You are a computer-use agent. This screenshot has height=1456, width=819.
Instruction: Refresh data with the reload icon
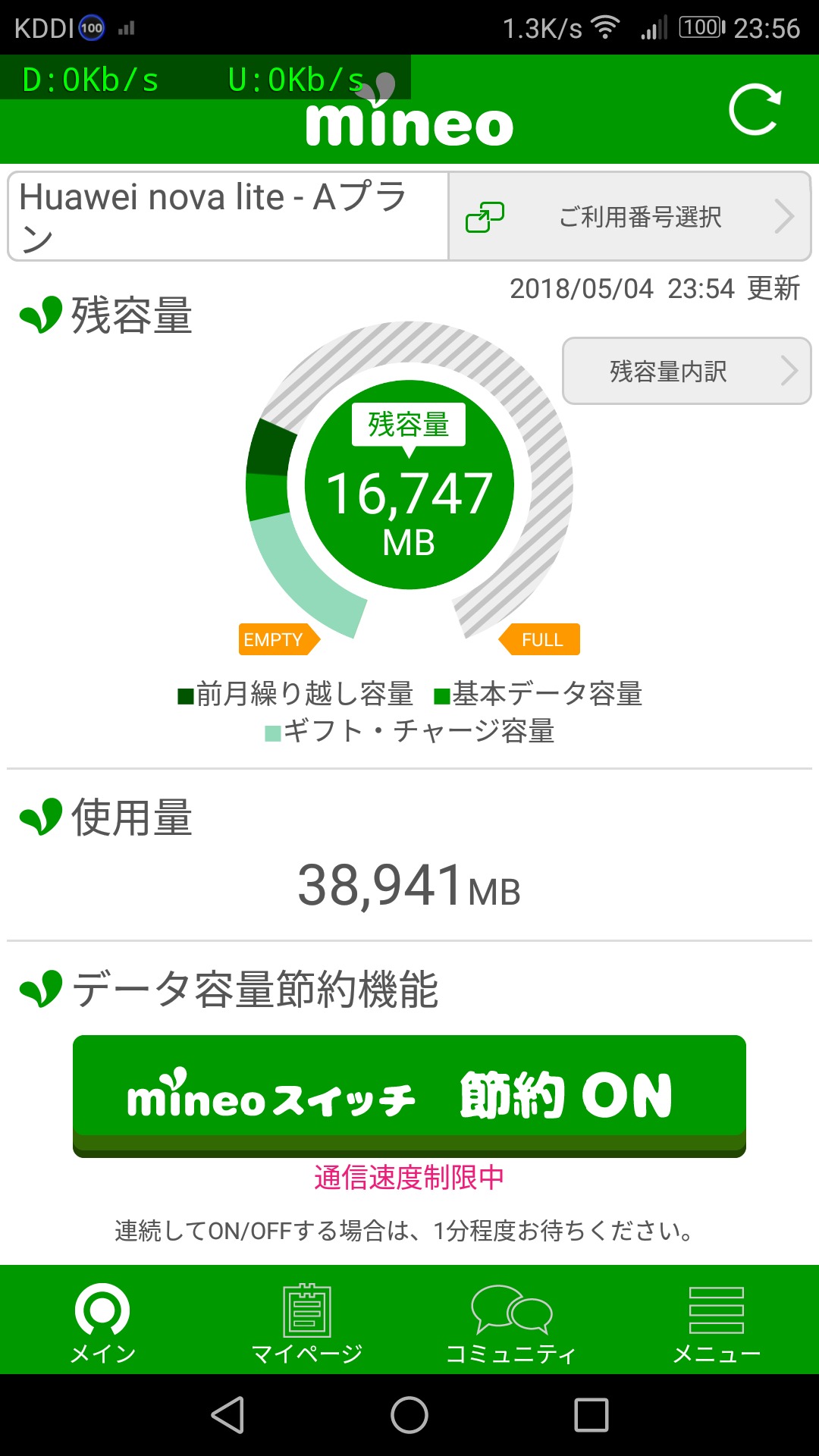pos(755,110)
